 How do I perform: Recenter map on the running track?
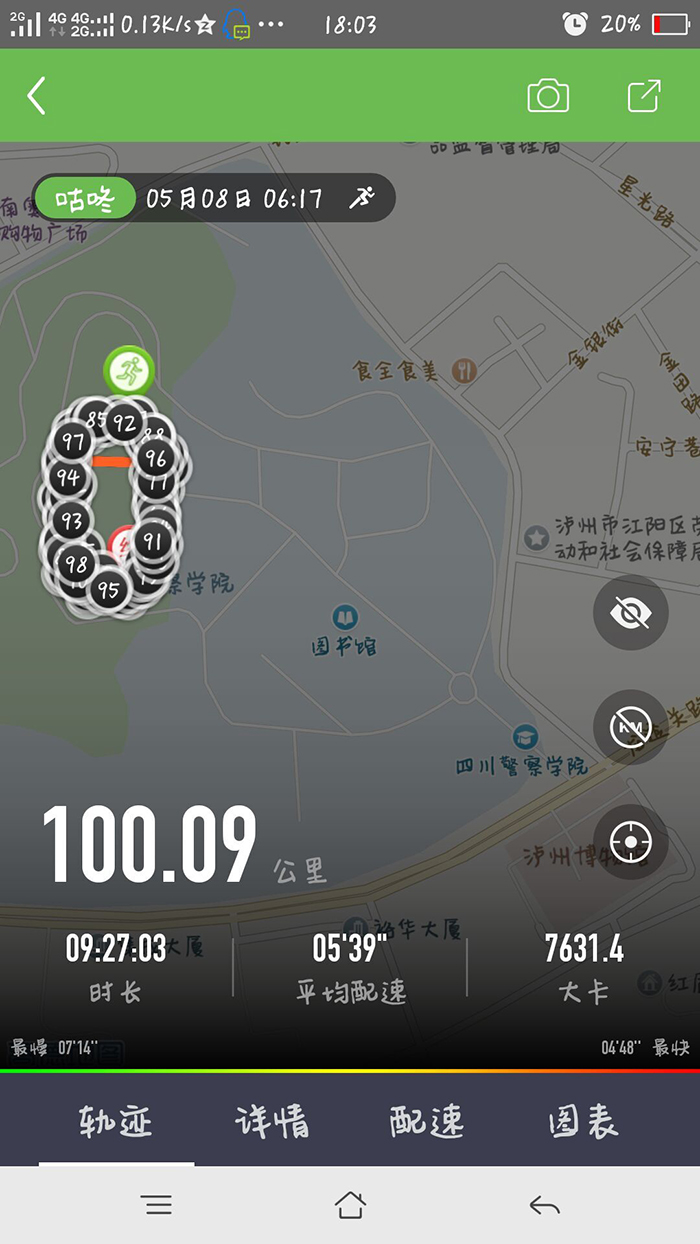click(630, 842)
